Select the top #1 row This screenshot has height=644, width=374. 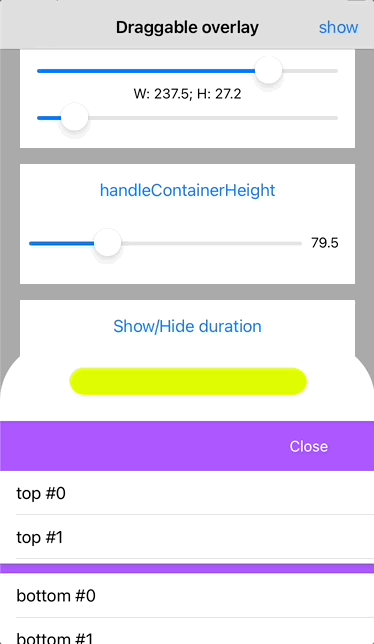[x=187, y=537]
